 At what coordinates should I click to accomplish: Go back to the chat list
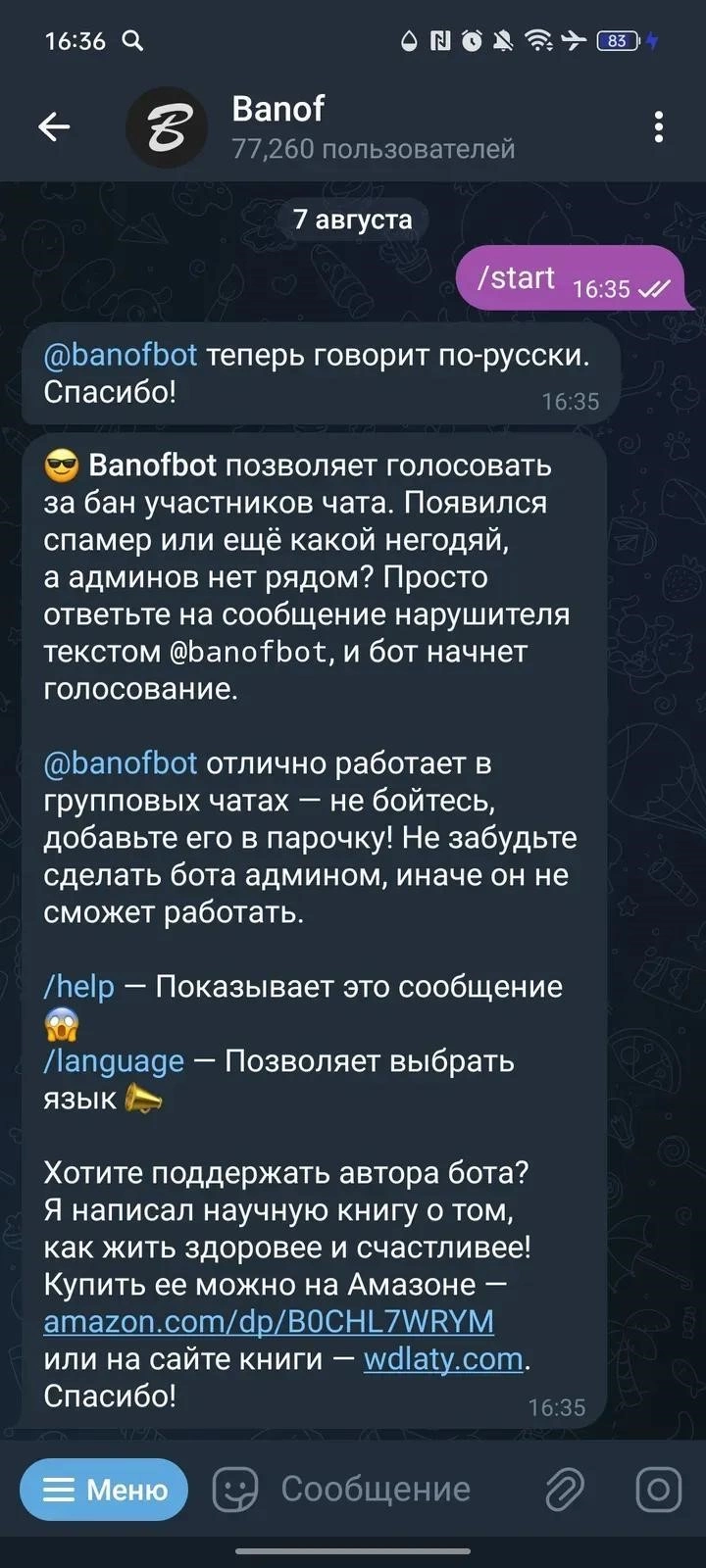(x=54, y=126)
